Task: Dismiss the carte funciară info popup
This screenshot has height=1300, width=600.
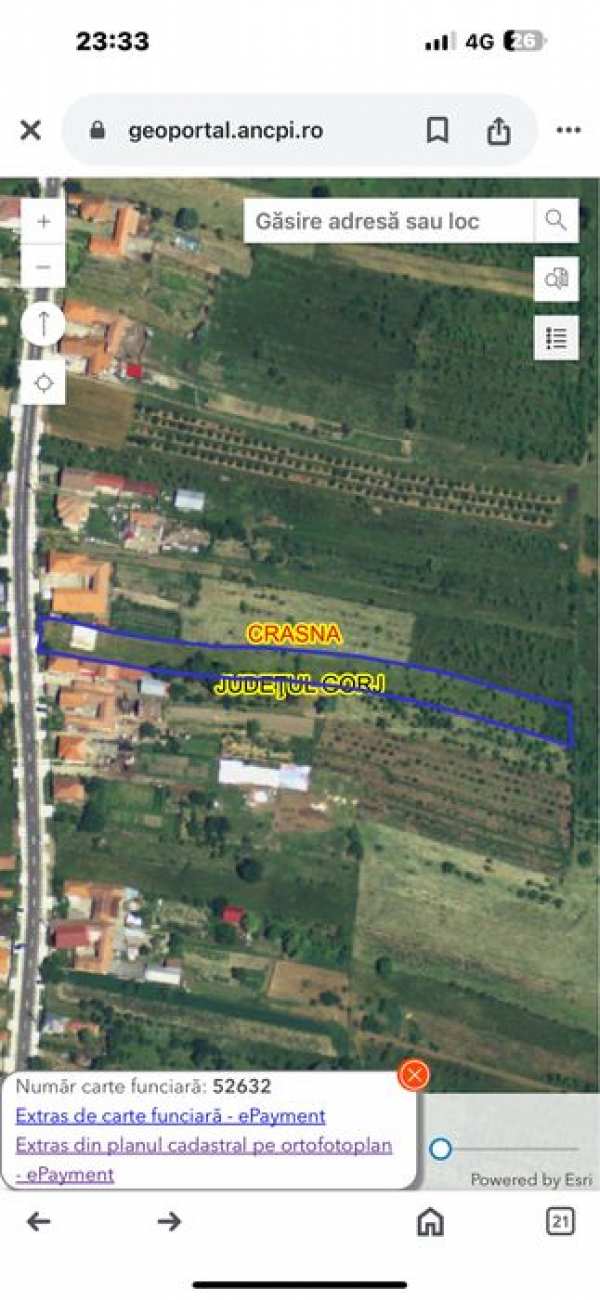Action: [413, 1076]
